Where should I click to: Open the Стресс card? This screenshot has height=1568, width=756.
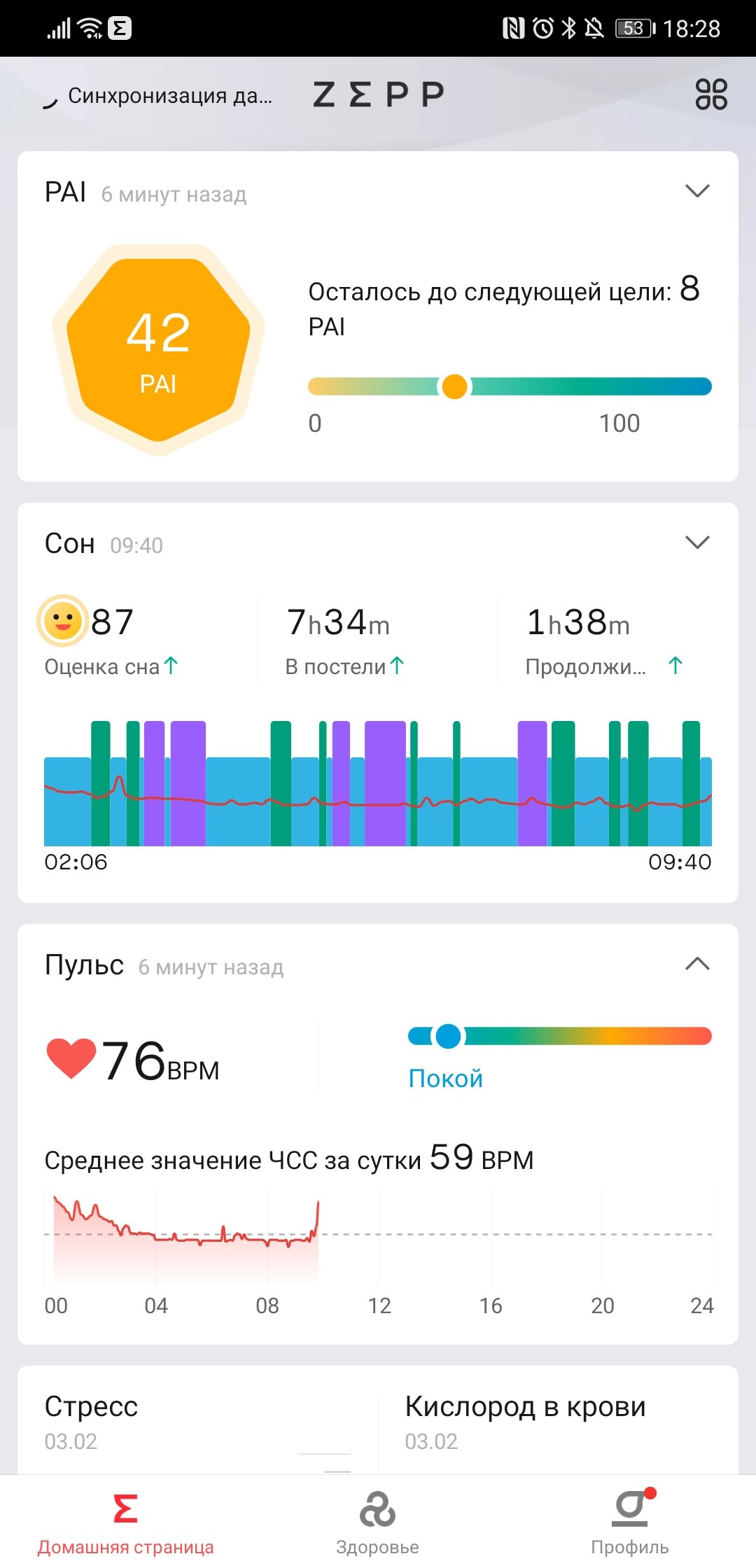click(x=198, y=1421)
